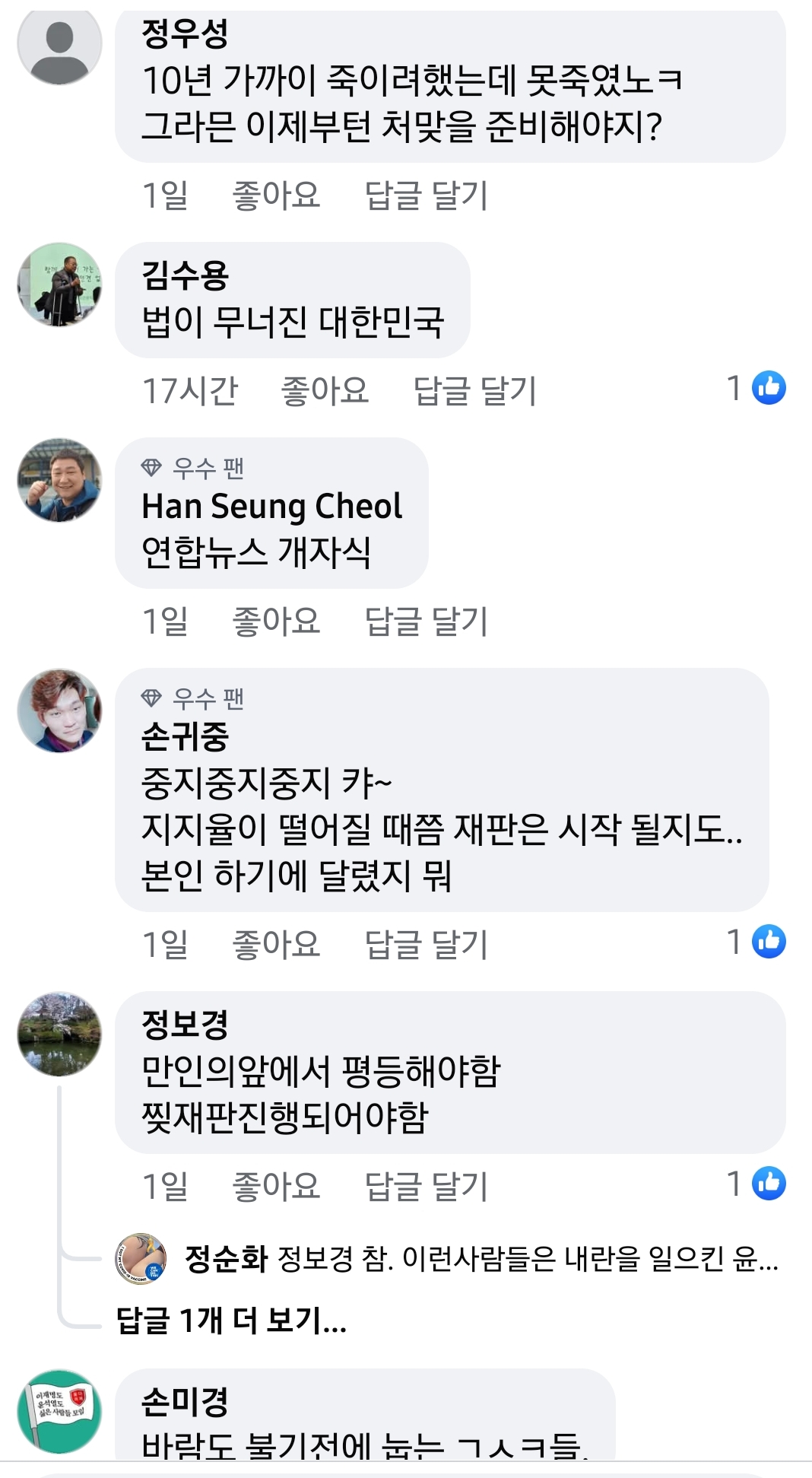Like 김수용's comment

325,391
